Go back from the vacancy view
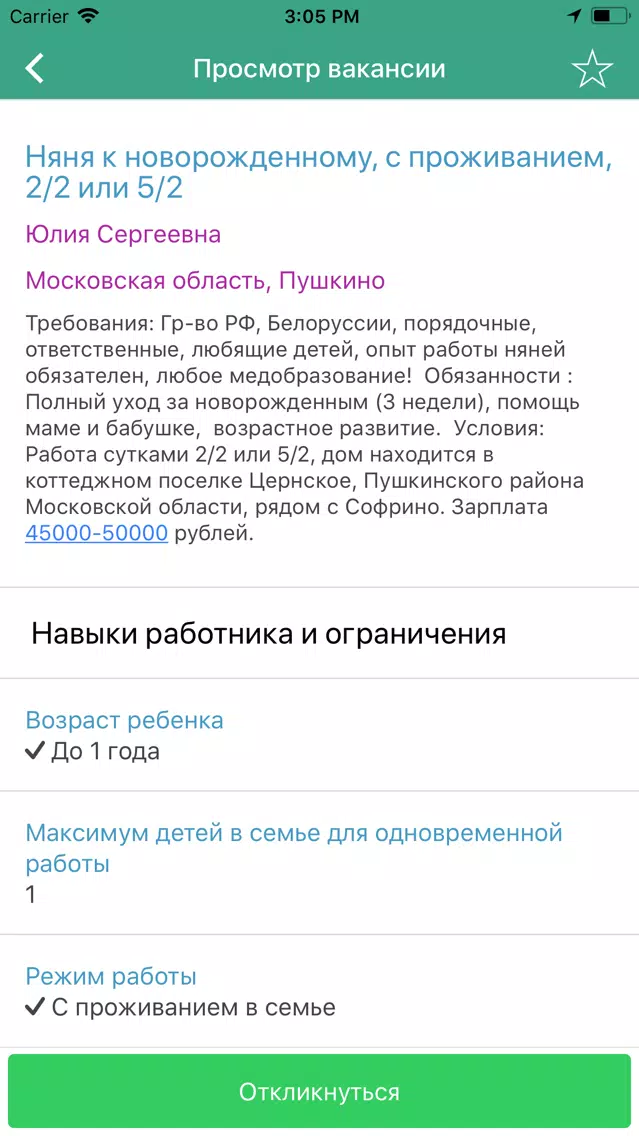The height and width of the screenshot is (1136, 639). 35,69
